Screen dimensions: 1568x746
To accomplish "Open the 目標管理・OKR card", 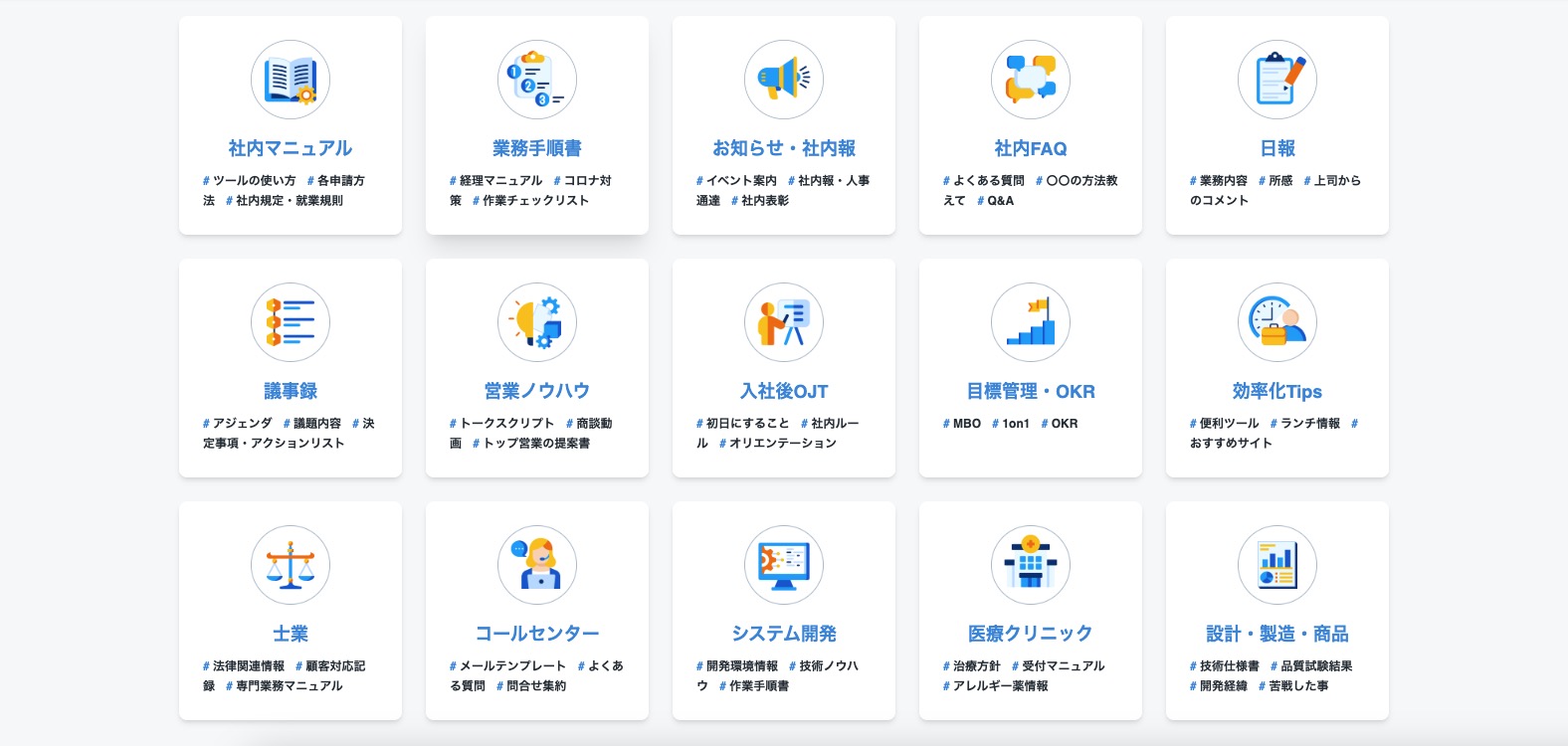I will 1030,368.
